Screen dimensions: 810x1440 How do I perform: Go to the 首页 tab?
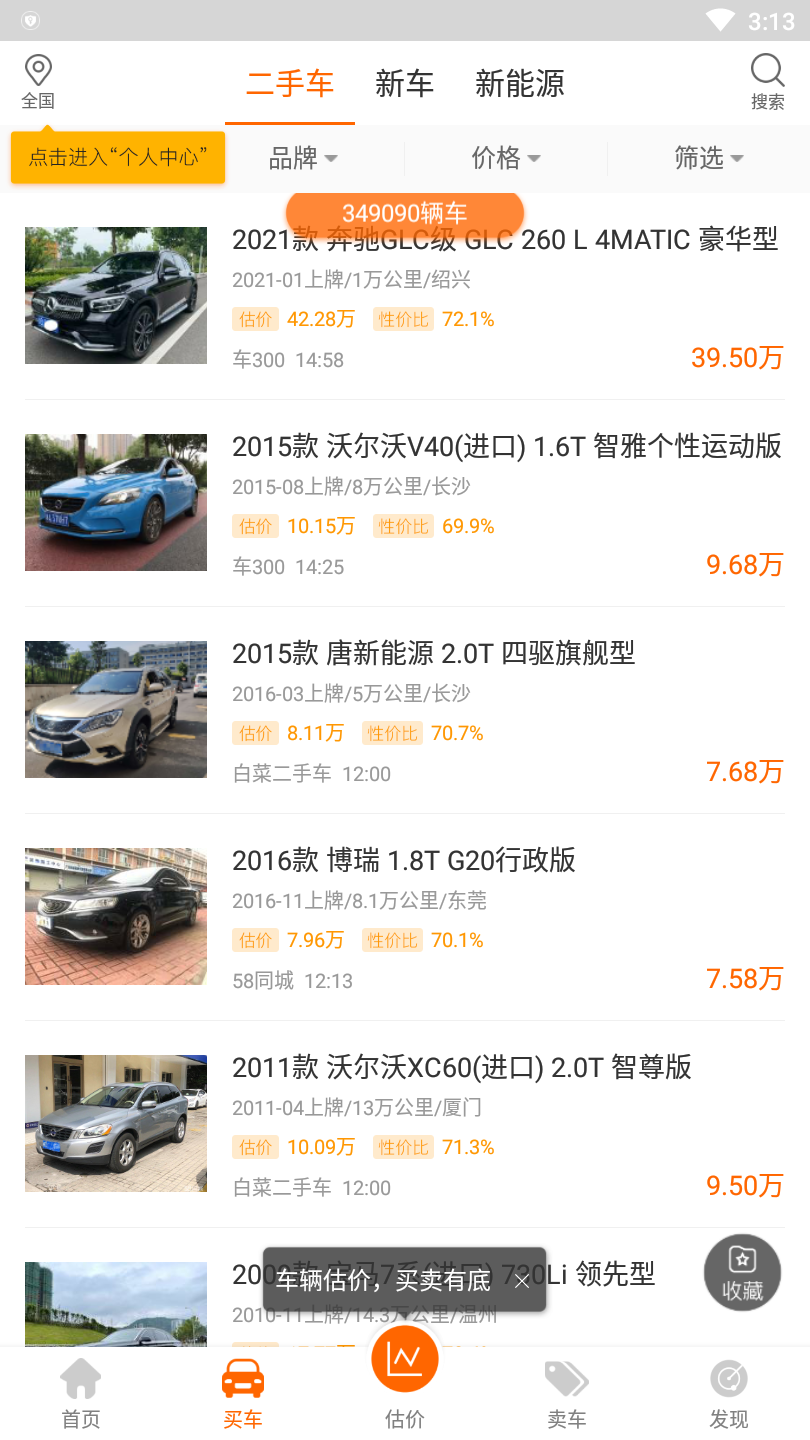coord(81,1392)
